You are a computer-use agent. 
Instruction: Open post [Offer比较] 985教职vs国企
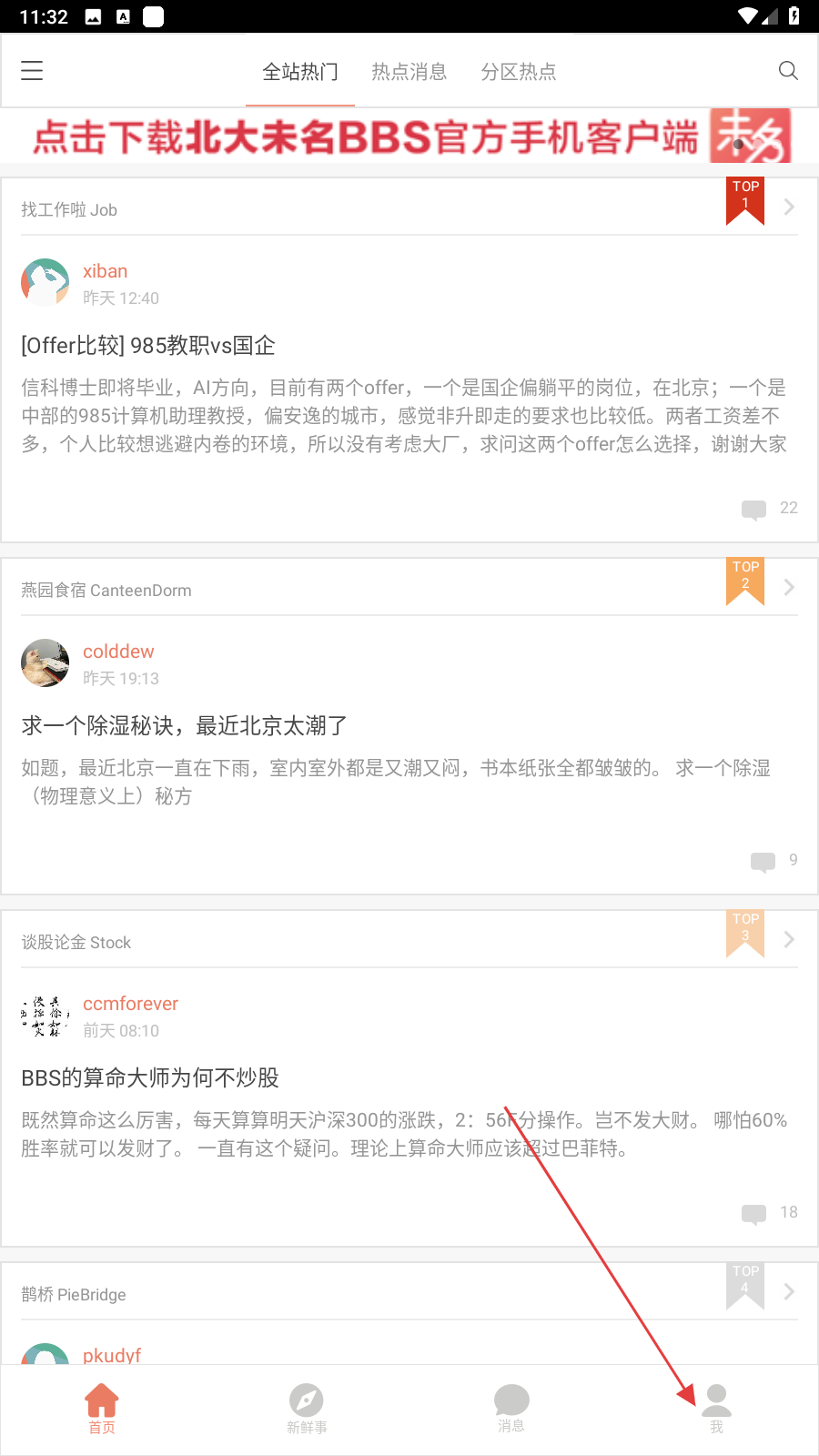(x=148, y=346)
